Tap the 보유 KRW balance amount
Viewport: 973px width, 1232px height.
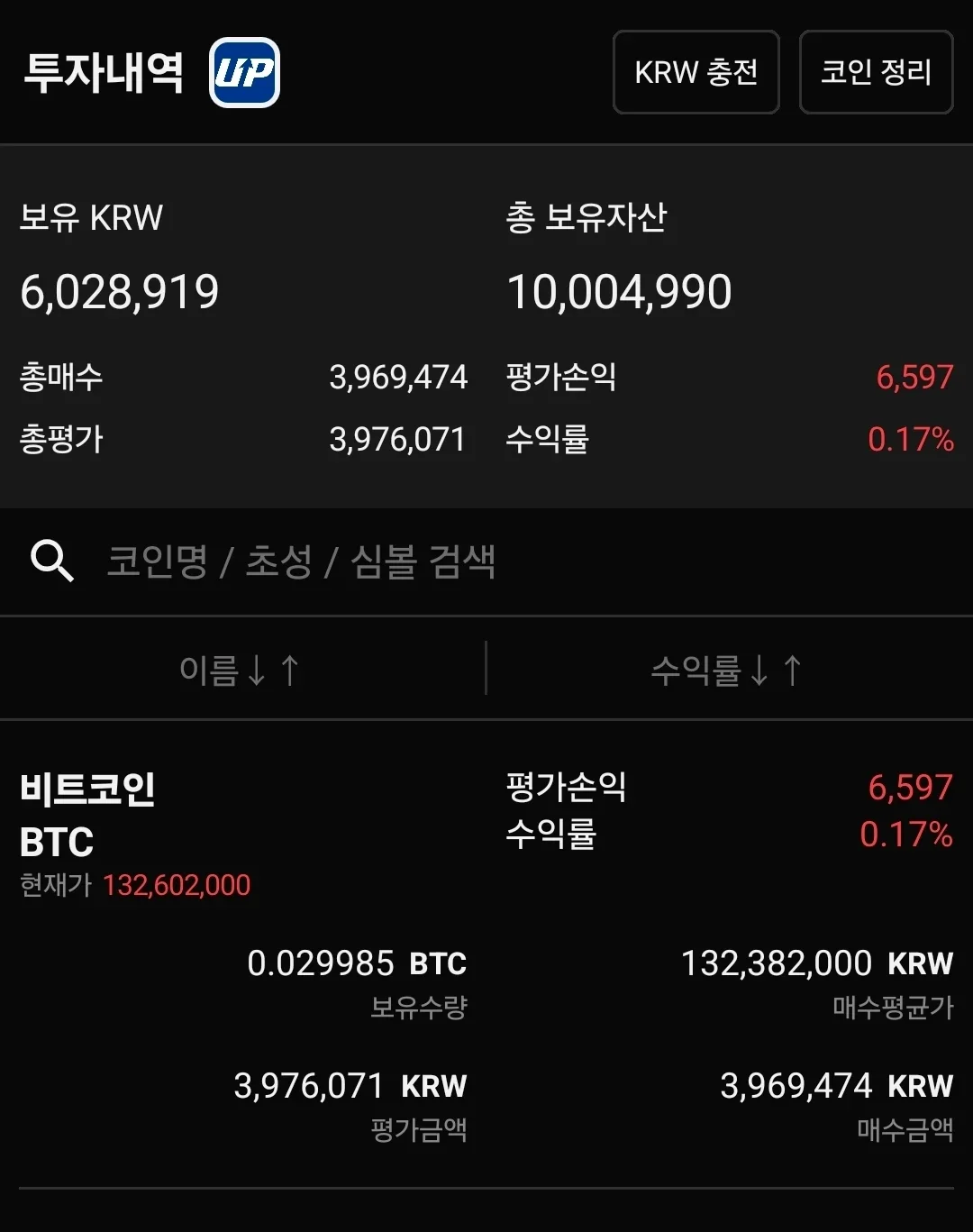click(120, 290)
